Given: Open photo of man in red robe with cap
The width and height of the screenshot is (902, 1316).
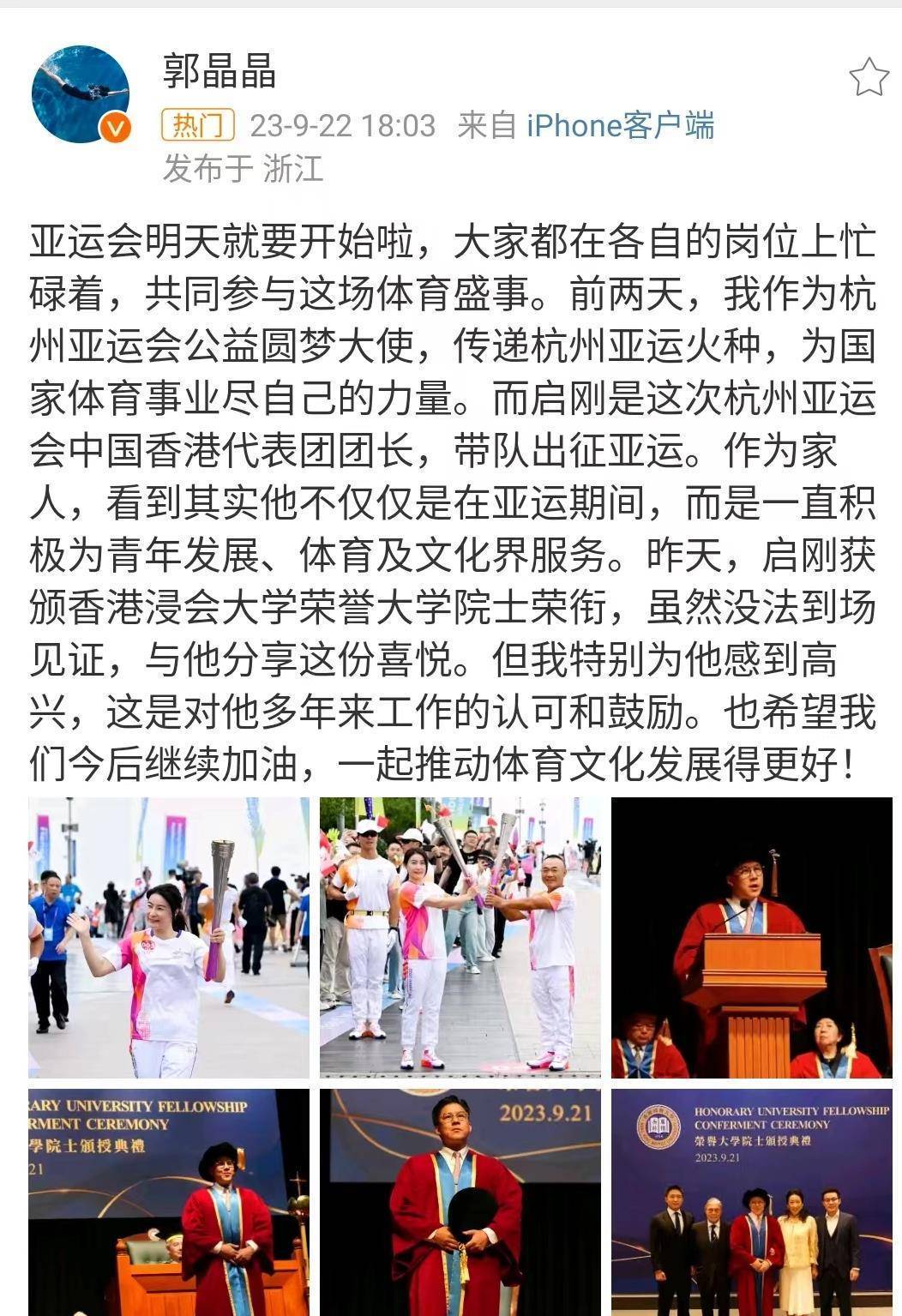Looking at the screenshot, I should coord(169,1202).
